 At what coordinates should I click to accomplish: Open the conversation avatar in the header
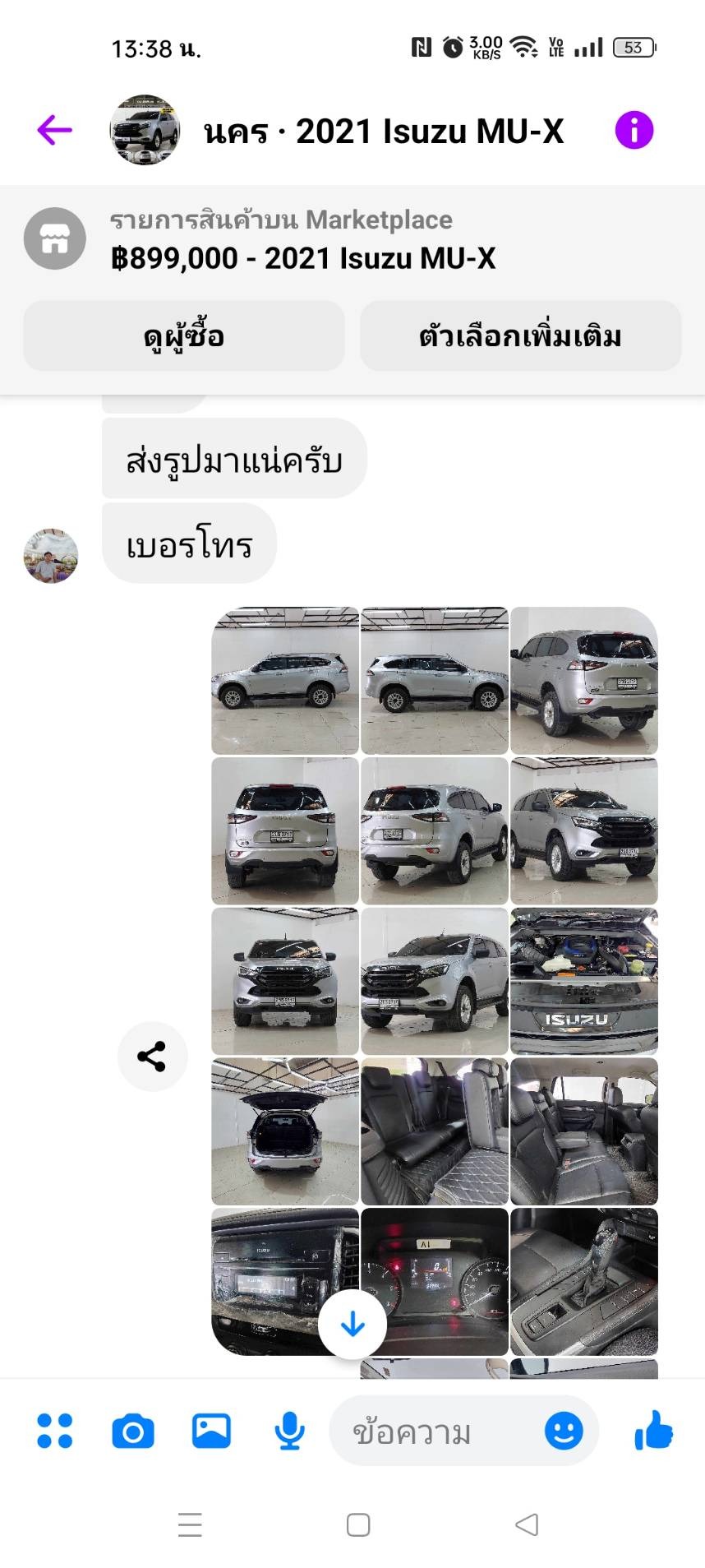(x=145, y=130)
